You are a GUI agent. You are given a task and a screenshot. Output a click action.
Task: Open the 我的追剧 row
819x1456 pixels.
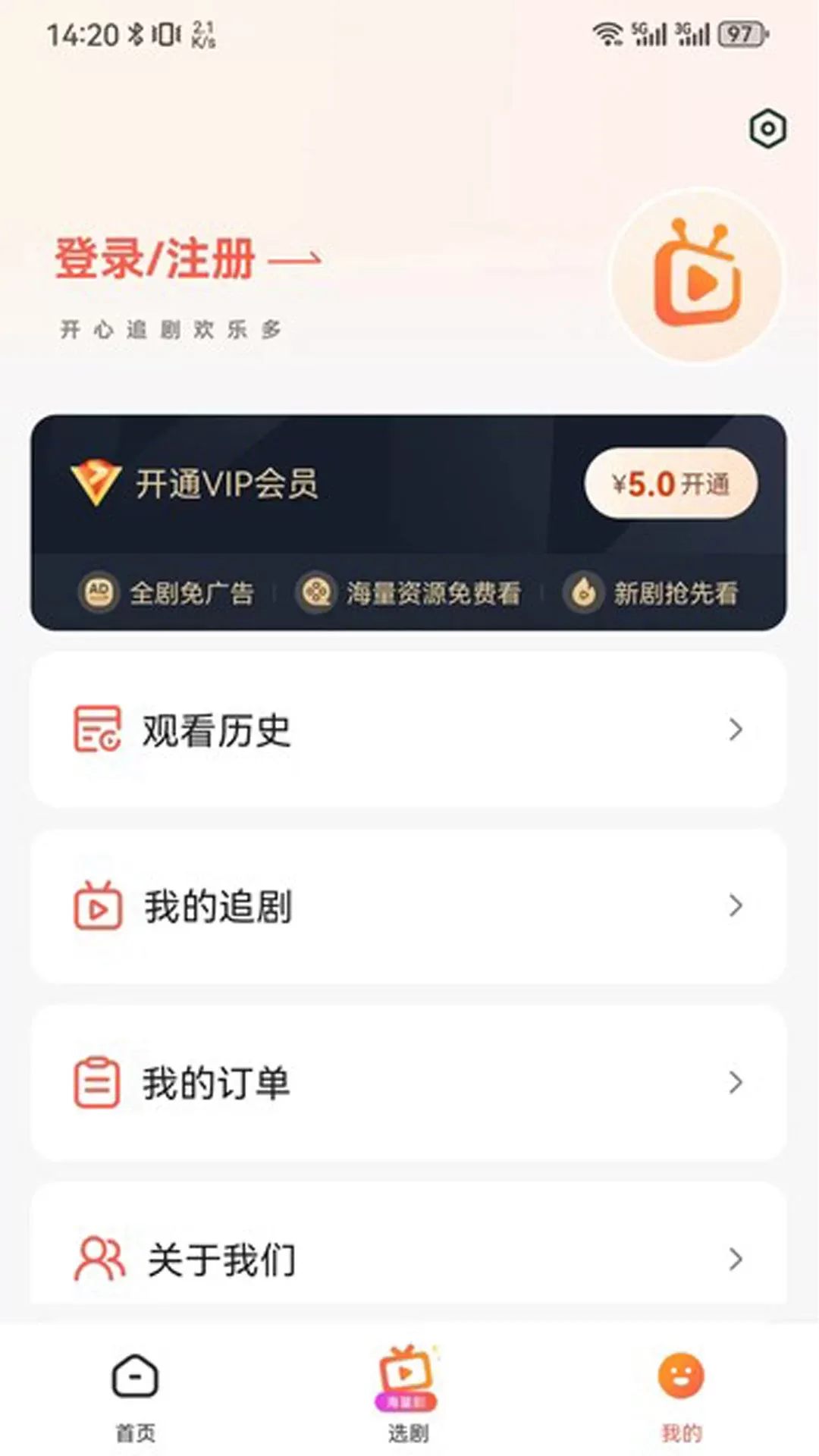(x=409, y=905)
